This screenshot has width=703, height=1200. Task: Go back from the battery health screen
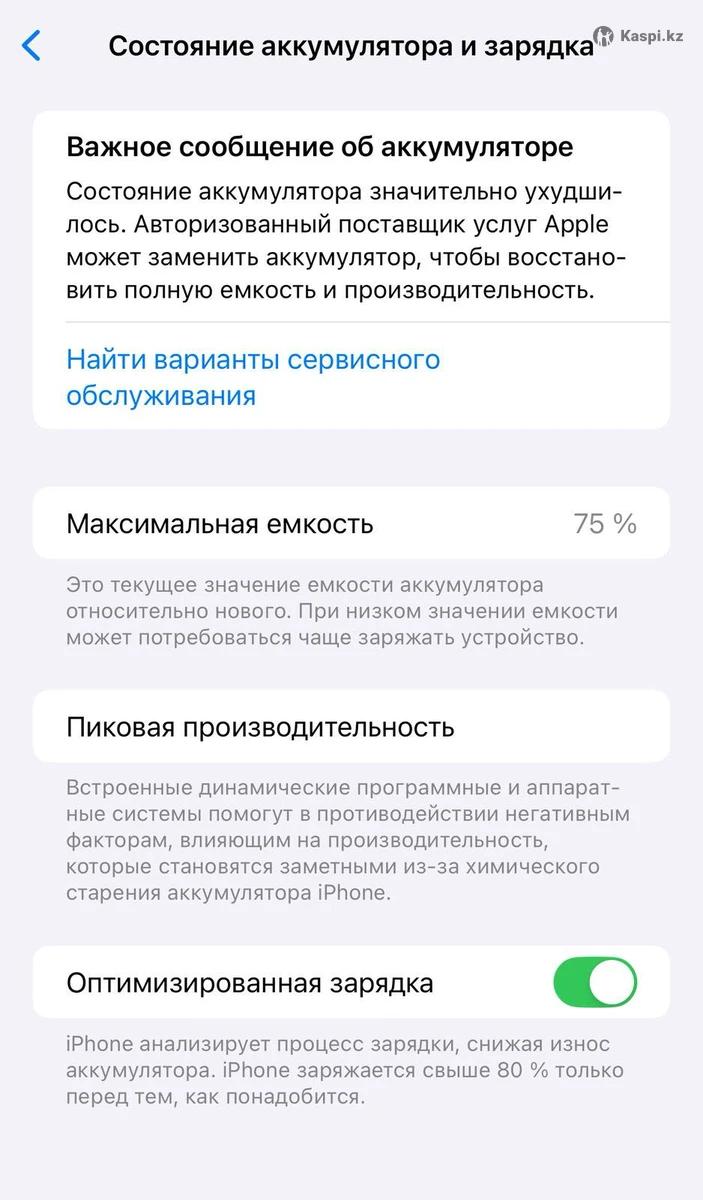(x=32, y=46)
